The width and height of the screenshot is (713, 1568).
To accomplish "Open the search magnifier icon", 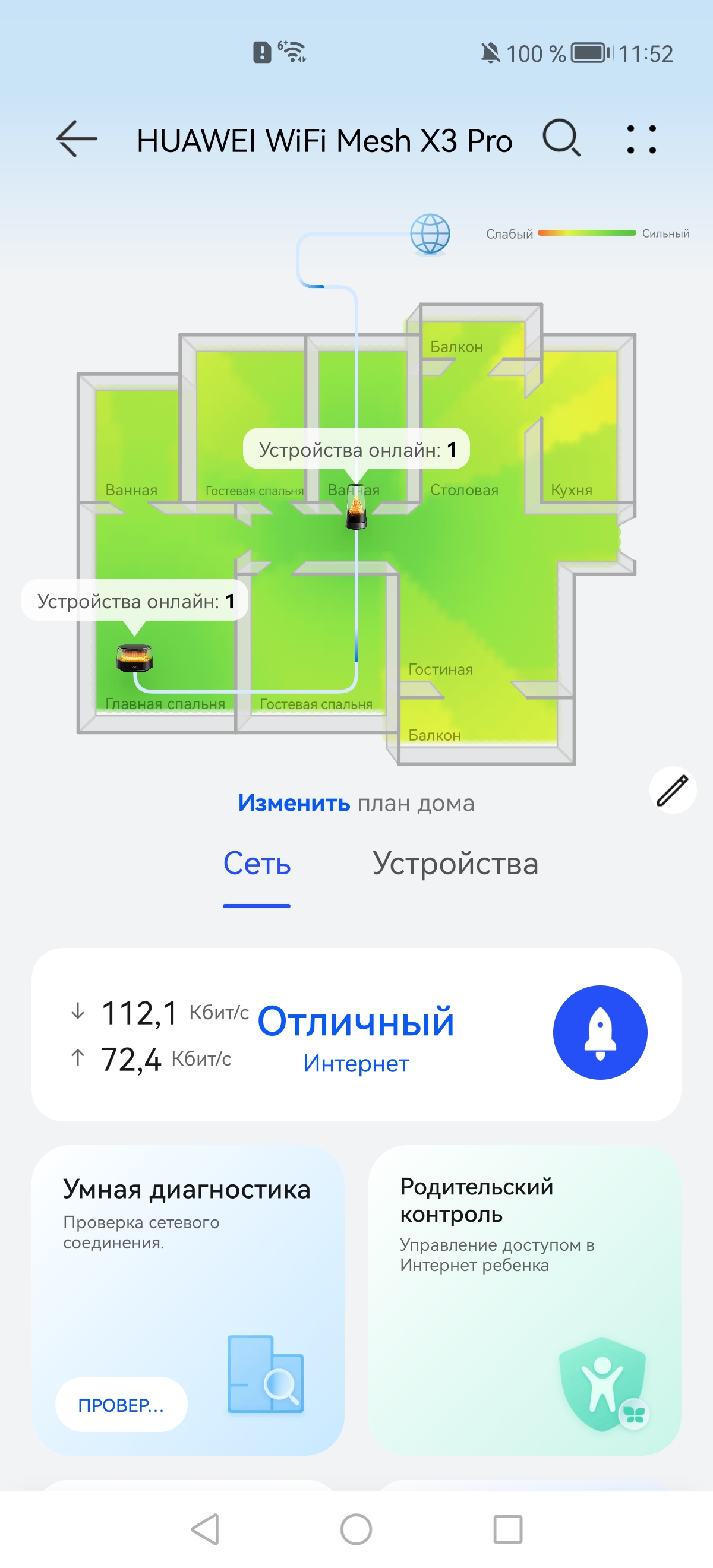I will 561,138.
